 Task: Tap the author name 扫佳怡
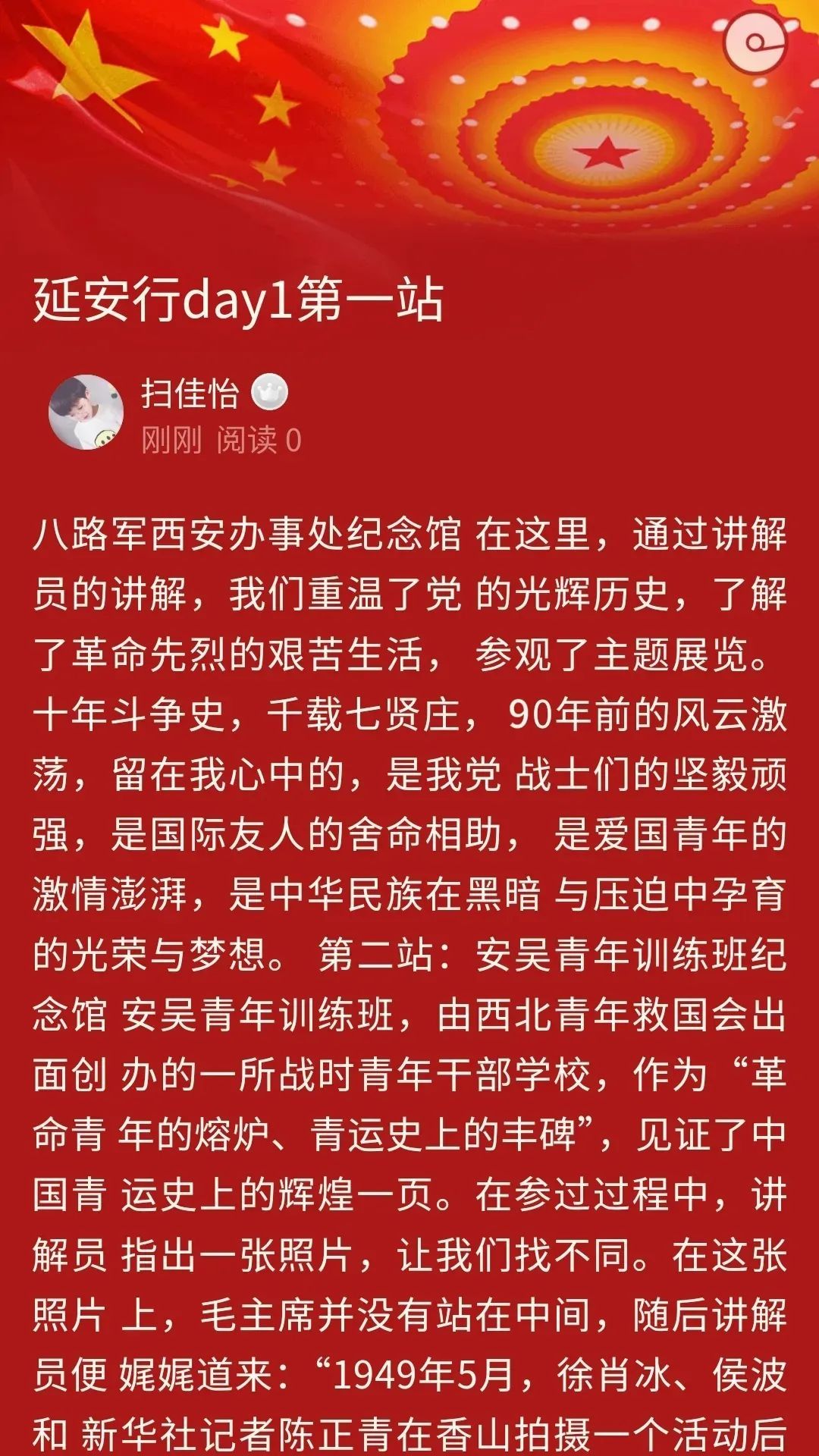point(190,394)
